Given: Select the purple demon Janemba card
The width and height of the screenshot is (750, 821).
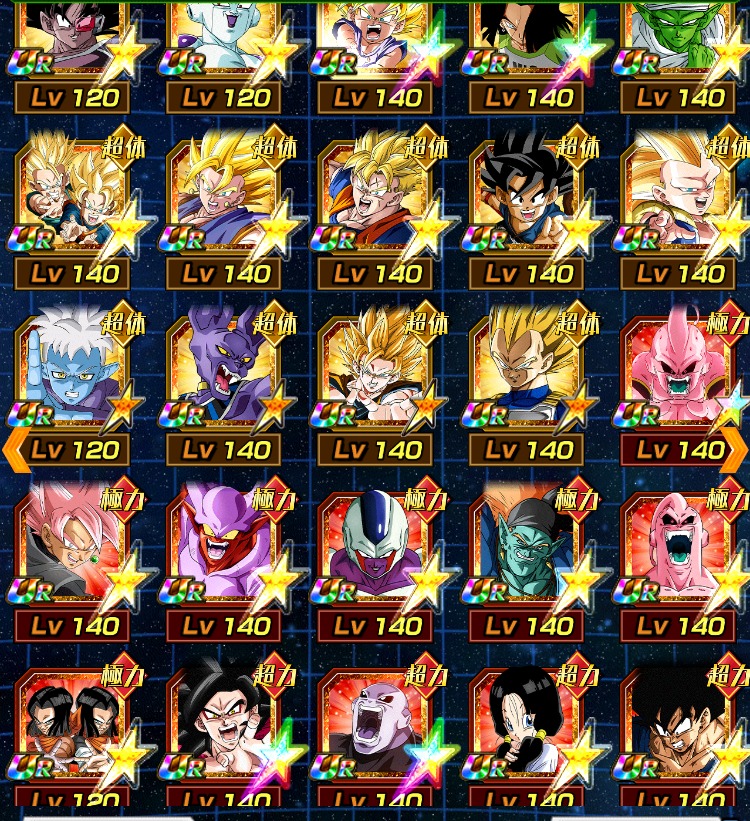Looking at the screenshot, I should [225, 546].
